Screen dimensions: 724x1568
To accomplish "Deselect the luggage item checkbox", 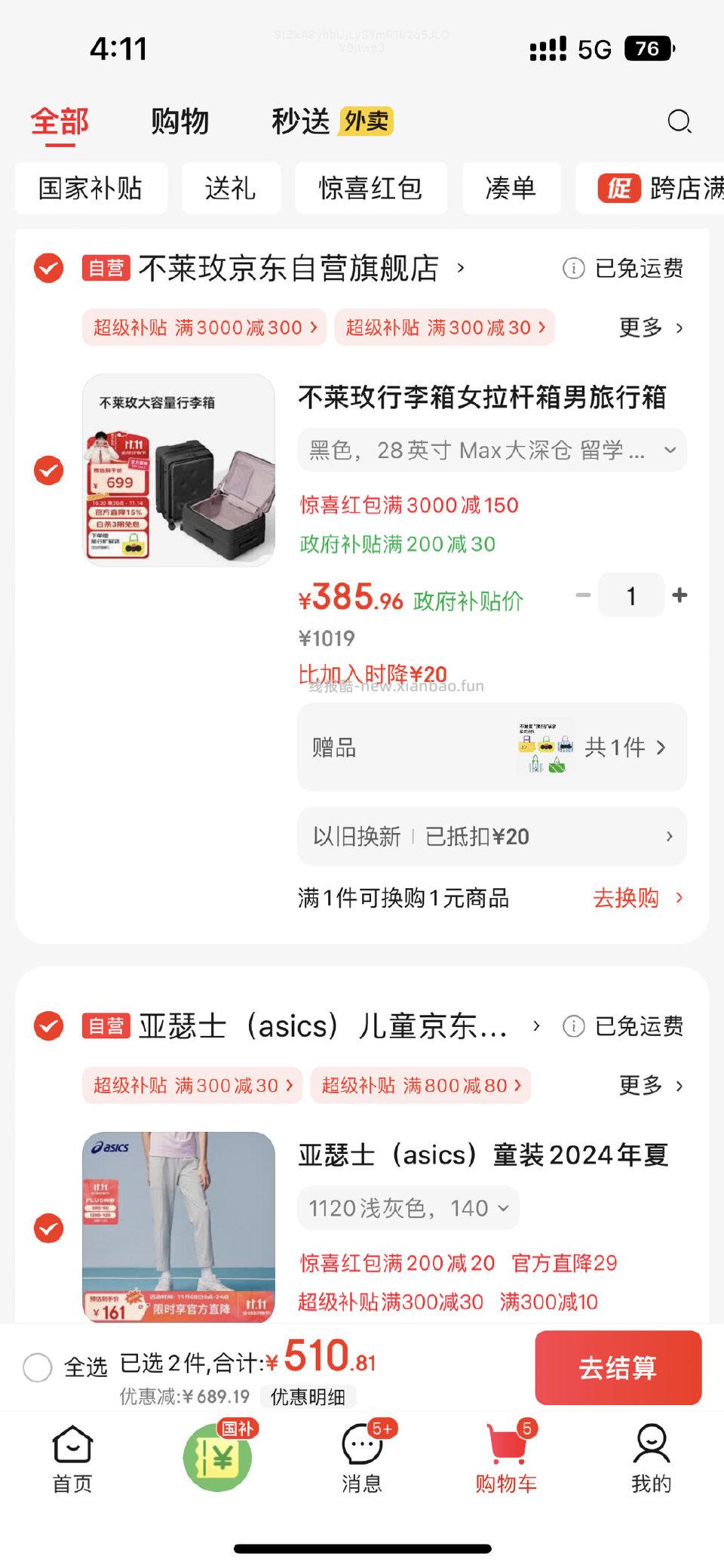I will [48, 469].
